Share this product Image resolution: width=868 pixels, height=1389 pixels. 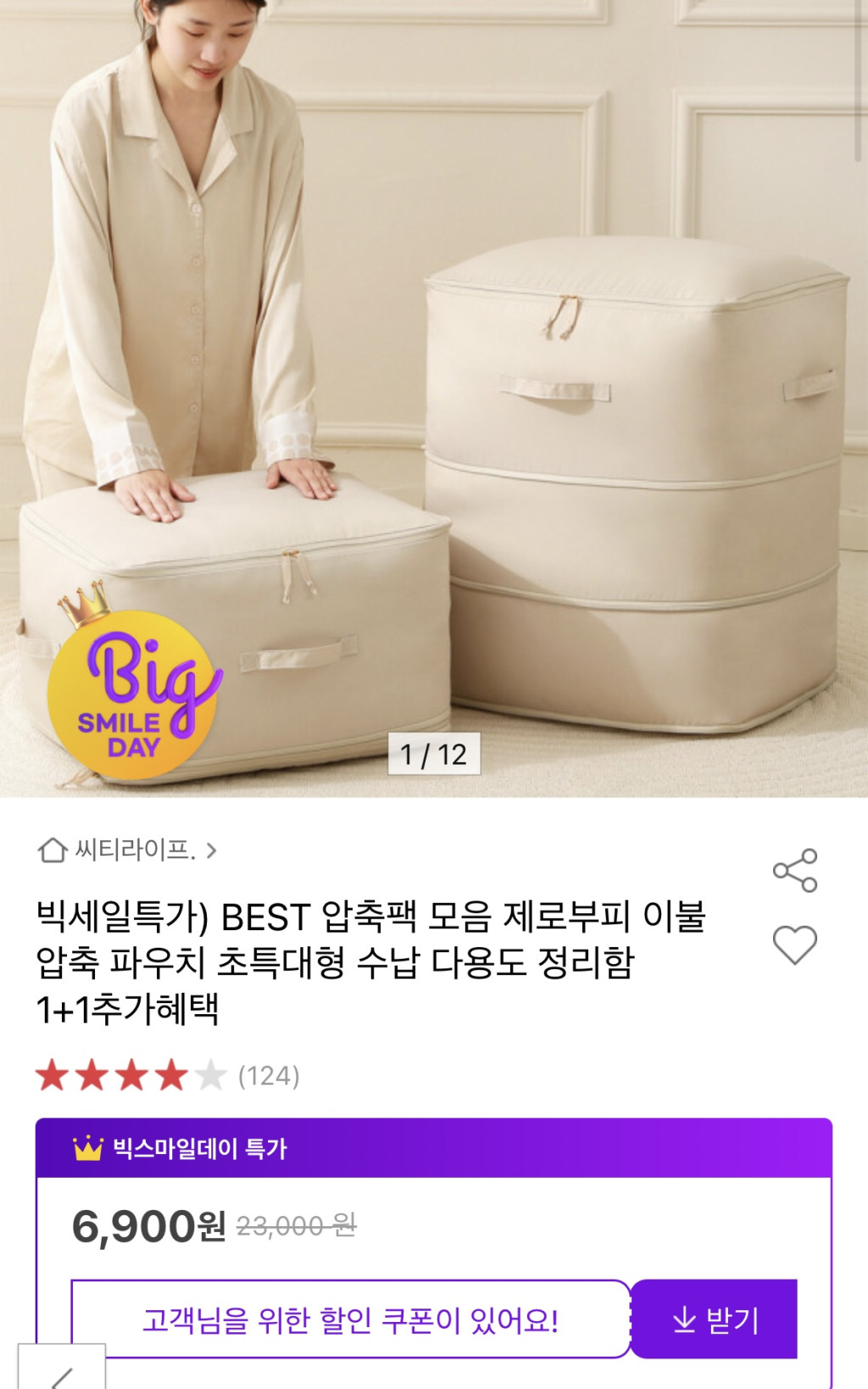pos(794,870)
